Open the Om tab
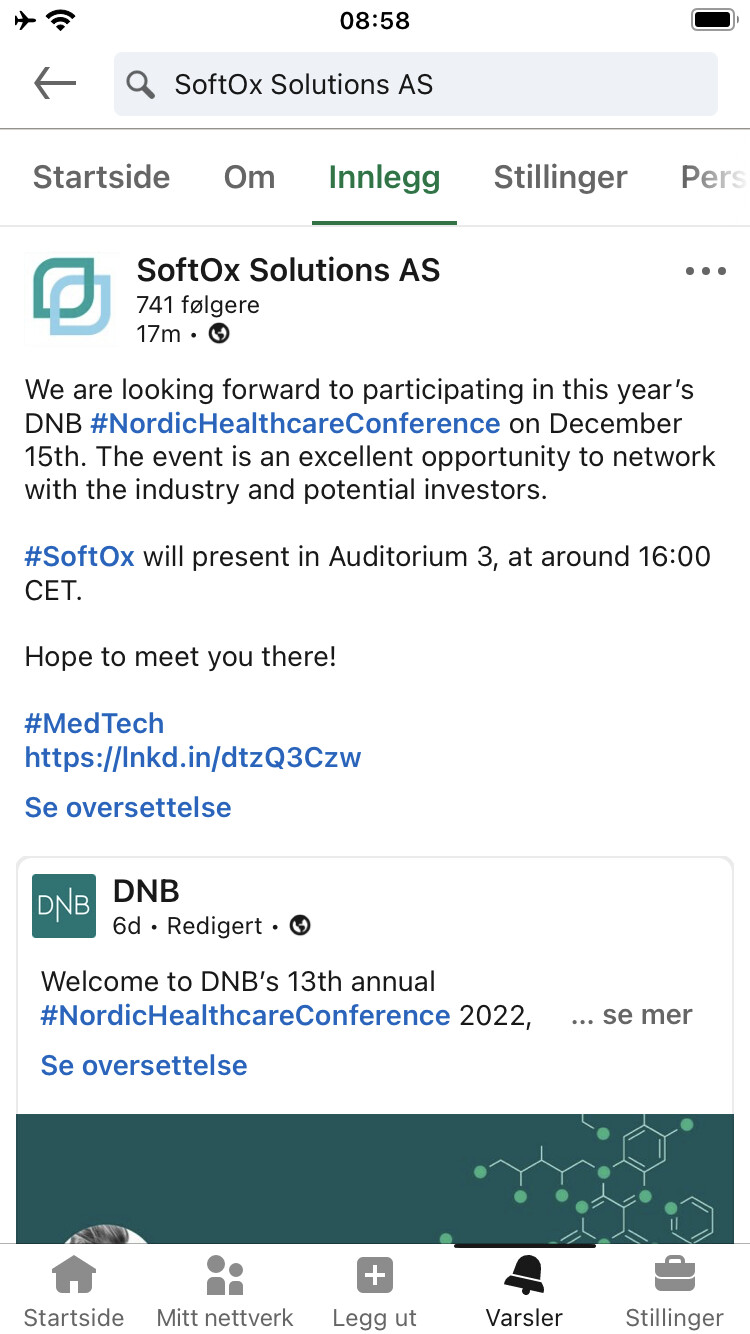750x1334 pixels. point(249,177)
